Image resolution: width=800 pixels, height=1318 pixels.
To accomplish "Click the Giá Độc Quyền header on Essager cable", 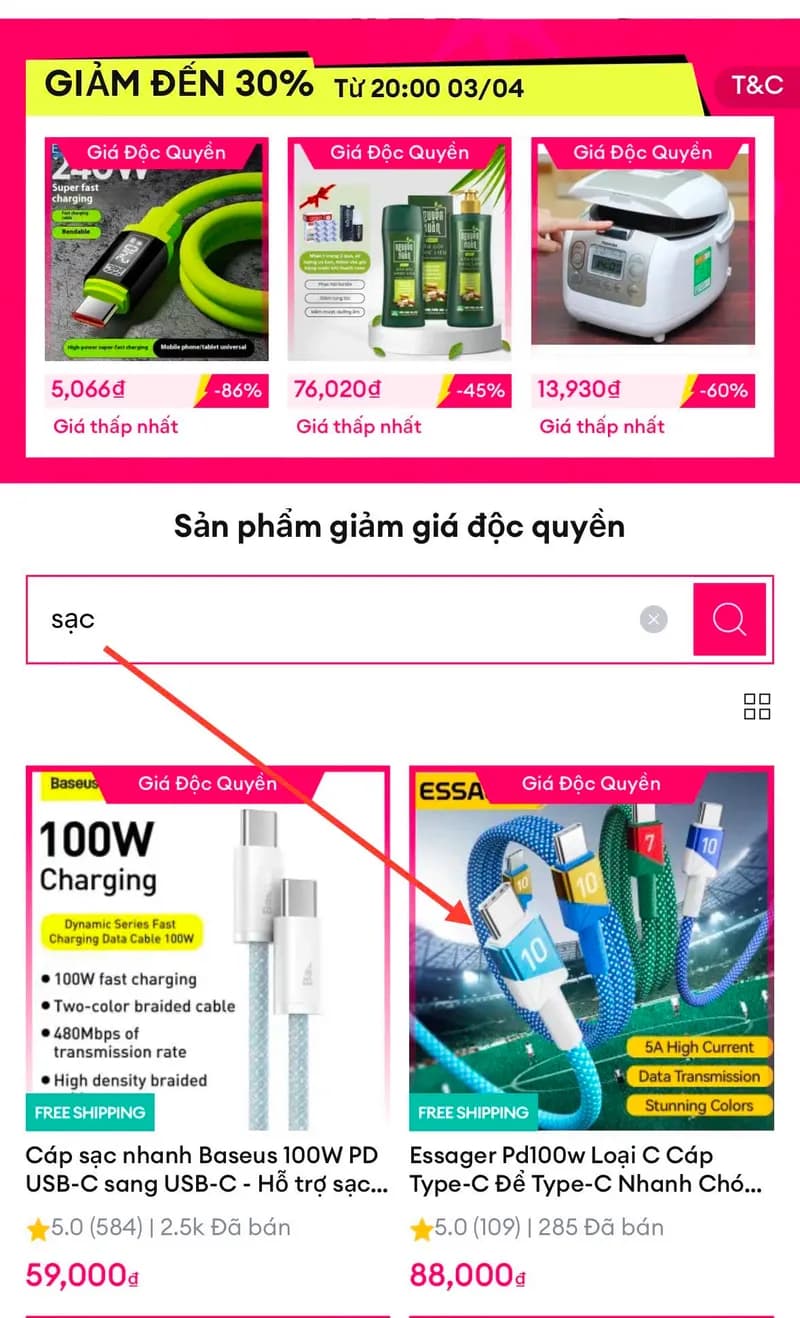I will pyautogui.click(x=590, y=783).
